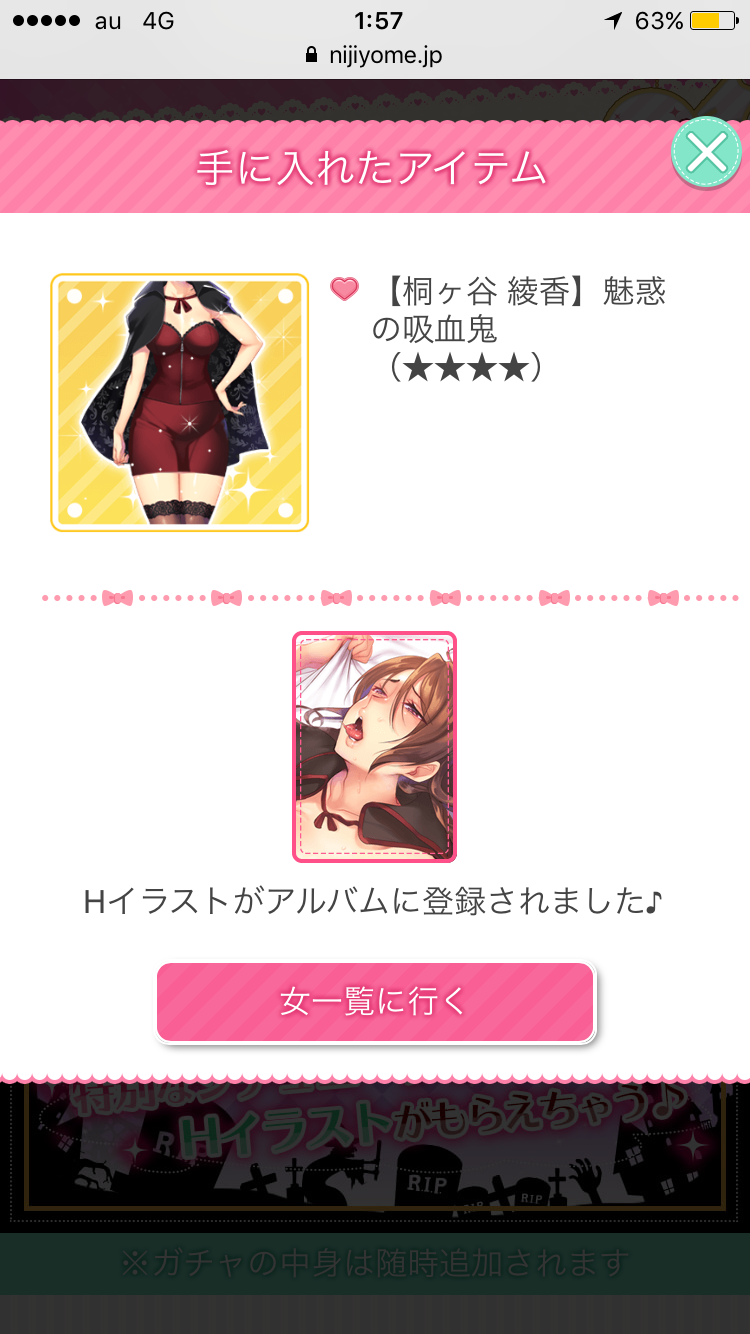This screenshot has height=1334, width=750.
Task: Close the 手に入れたアイテム dialog
Action: tap(707, 153)
